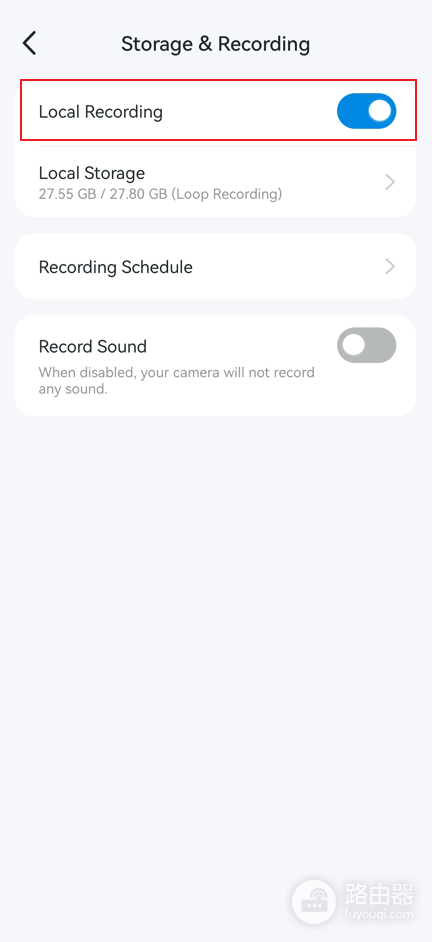Open Local Storage details
The image size is (432, 942).
(216, 182)
